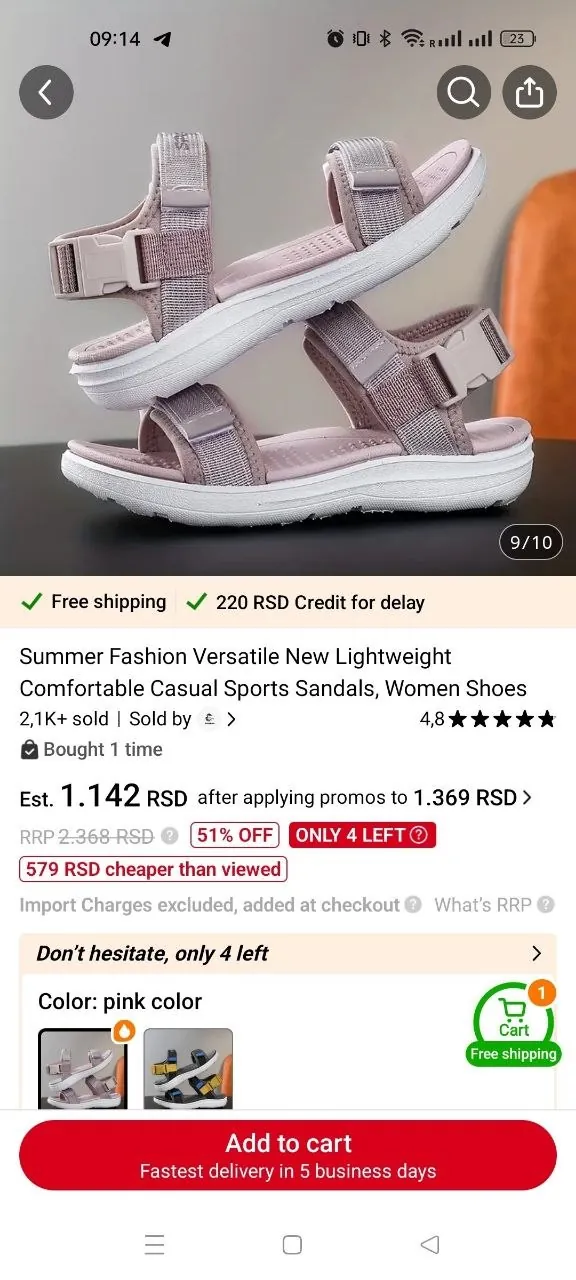Go back using the top-left arrow
The width and height of the screenshot is (576, 1280).
point(46,93)
